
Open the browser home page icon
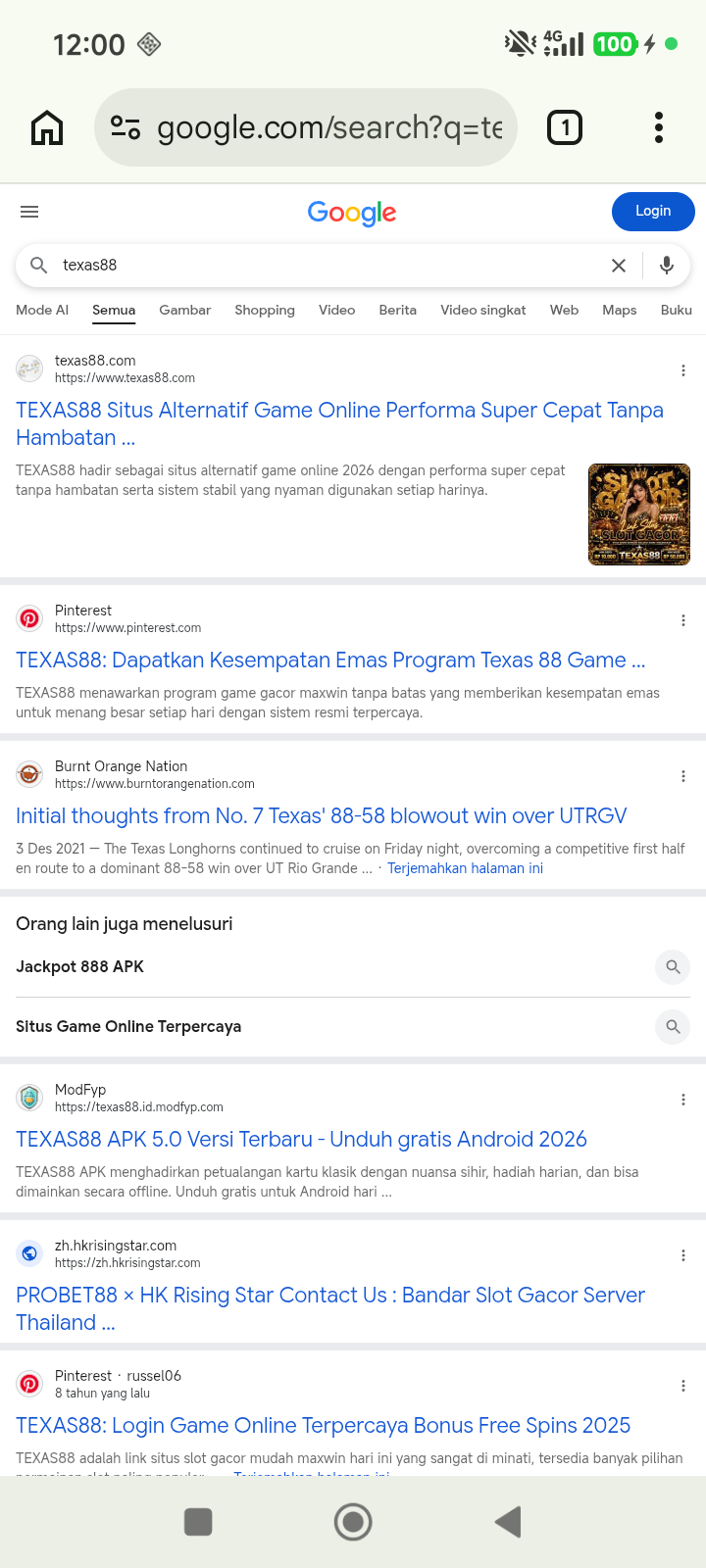coord(47,127)
